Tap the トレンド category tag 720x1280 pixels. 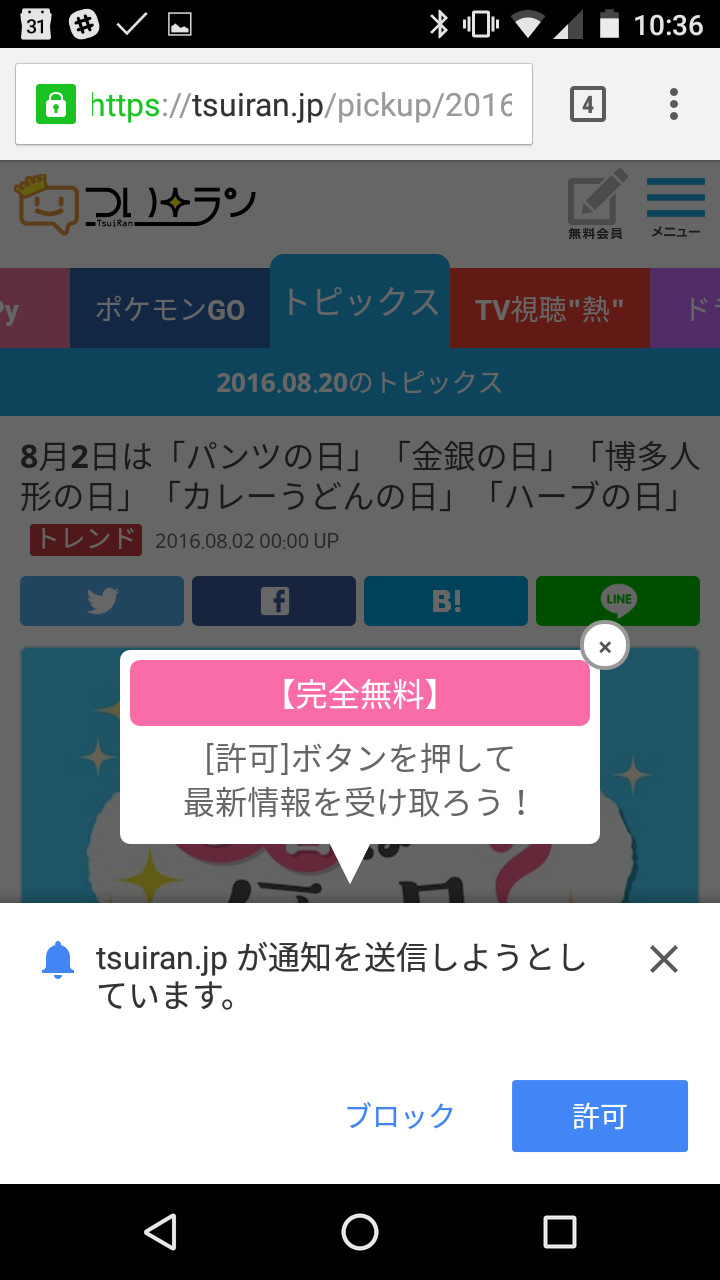point(86,540)
